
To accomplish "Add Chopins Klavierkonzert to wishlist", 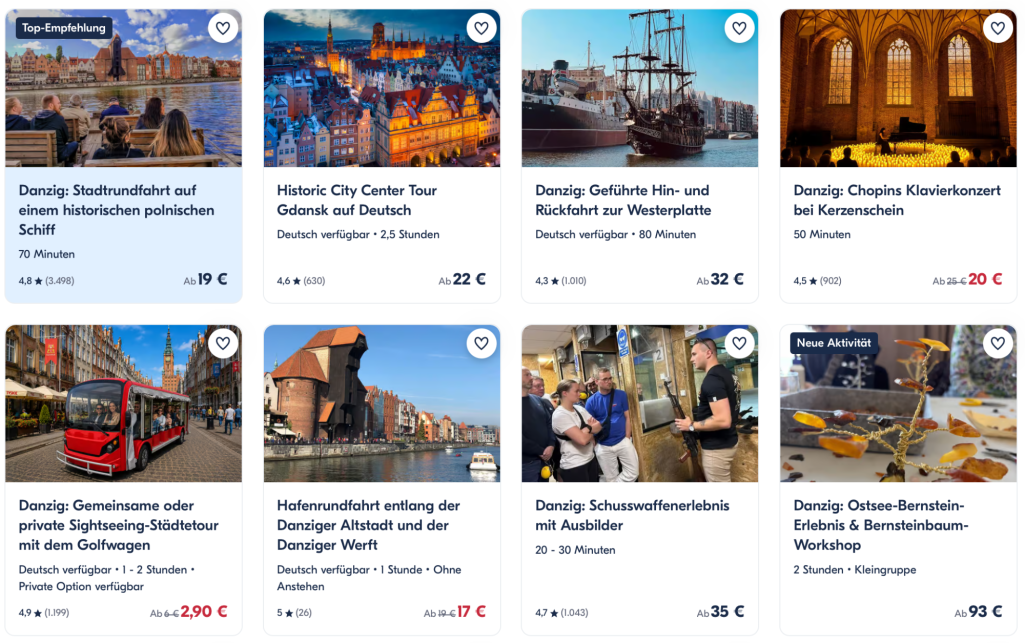I will click(998, 28).
